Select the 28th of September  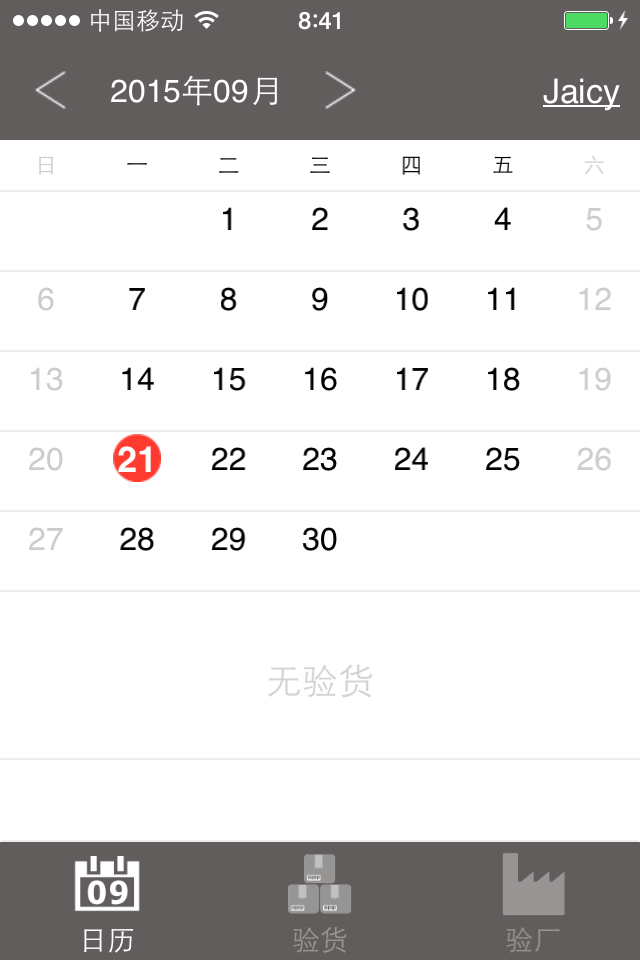[x=137, y=540]
